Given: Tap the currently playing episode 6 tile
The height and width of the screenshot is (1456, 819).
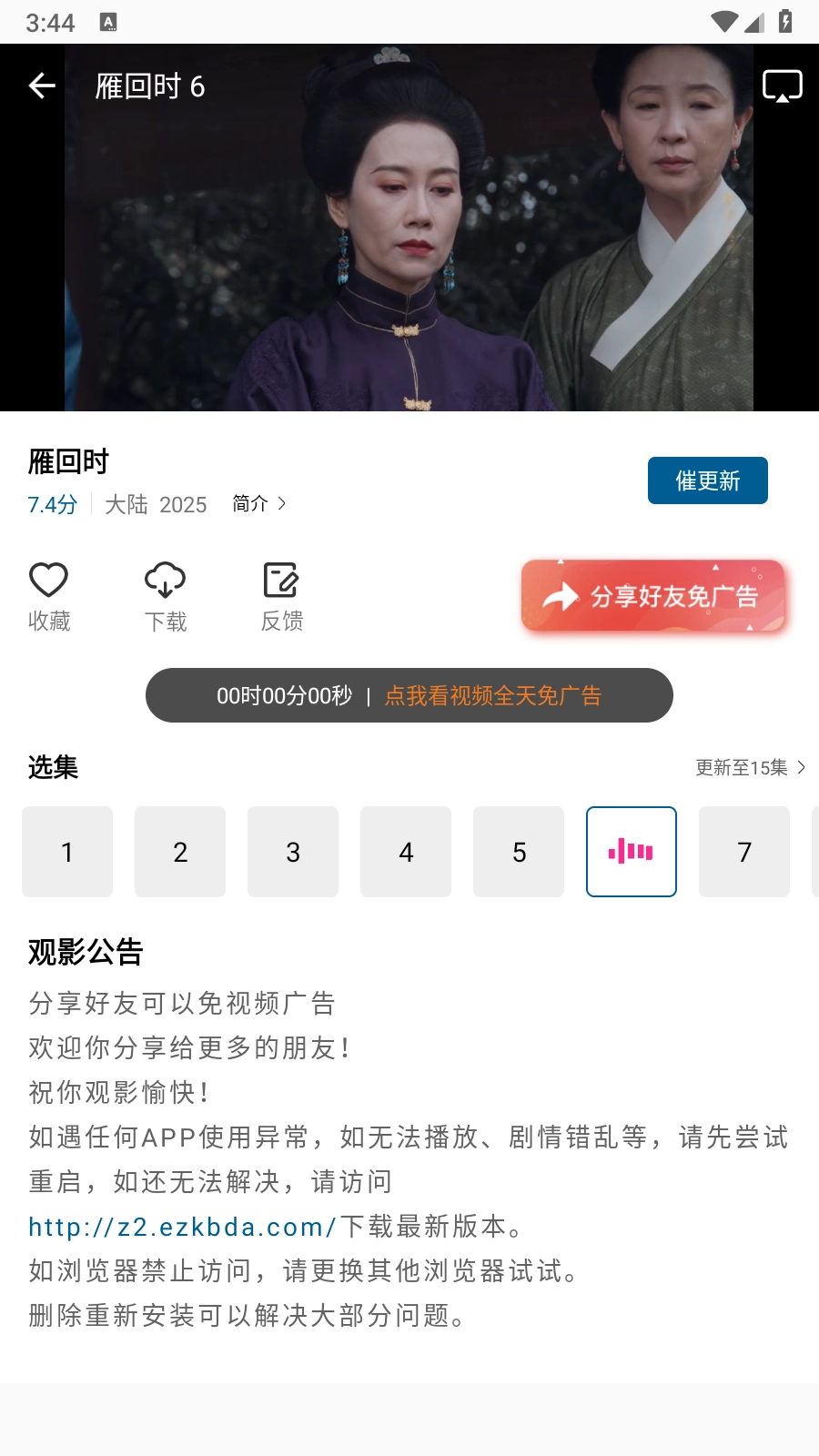Looking at the screenshot, I should point(632,852).
